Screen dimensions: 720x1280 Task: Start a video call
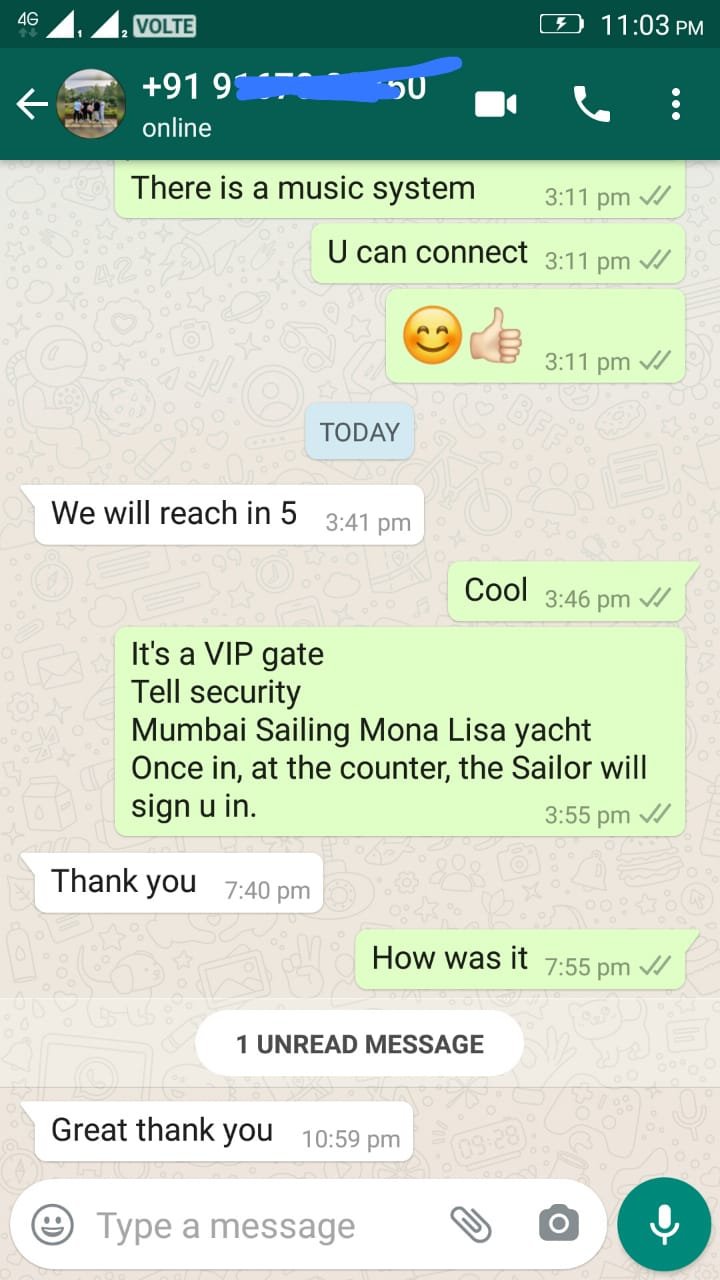pos(496,104)
